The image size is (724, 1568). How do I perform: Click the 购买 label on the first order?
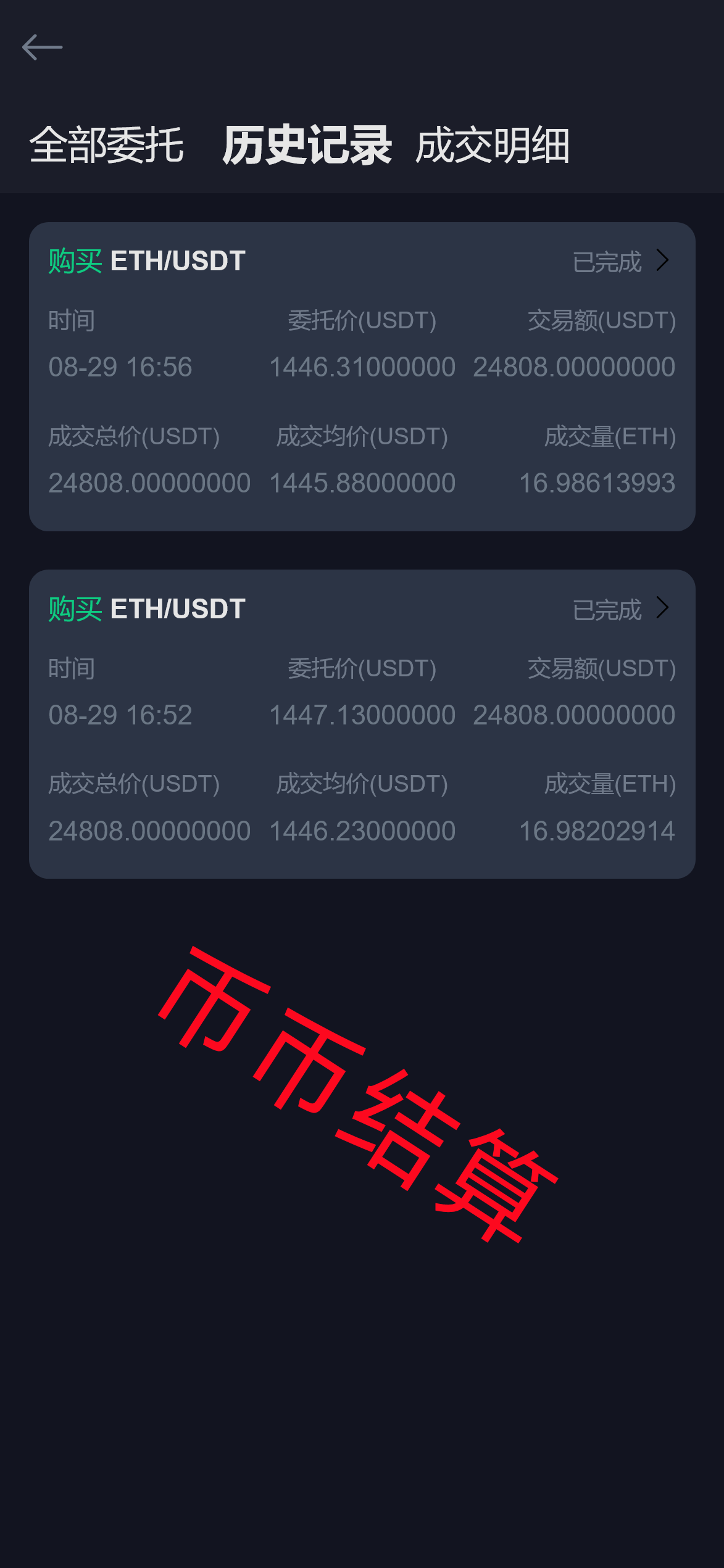[73, 260]
